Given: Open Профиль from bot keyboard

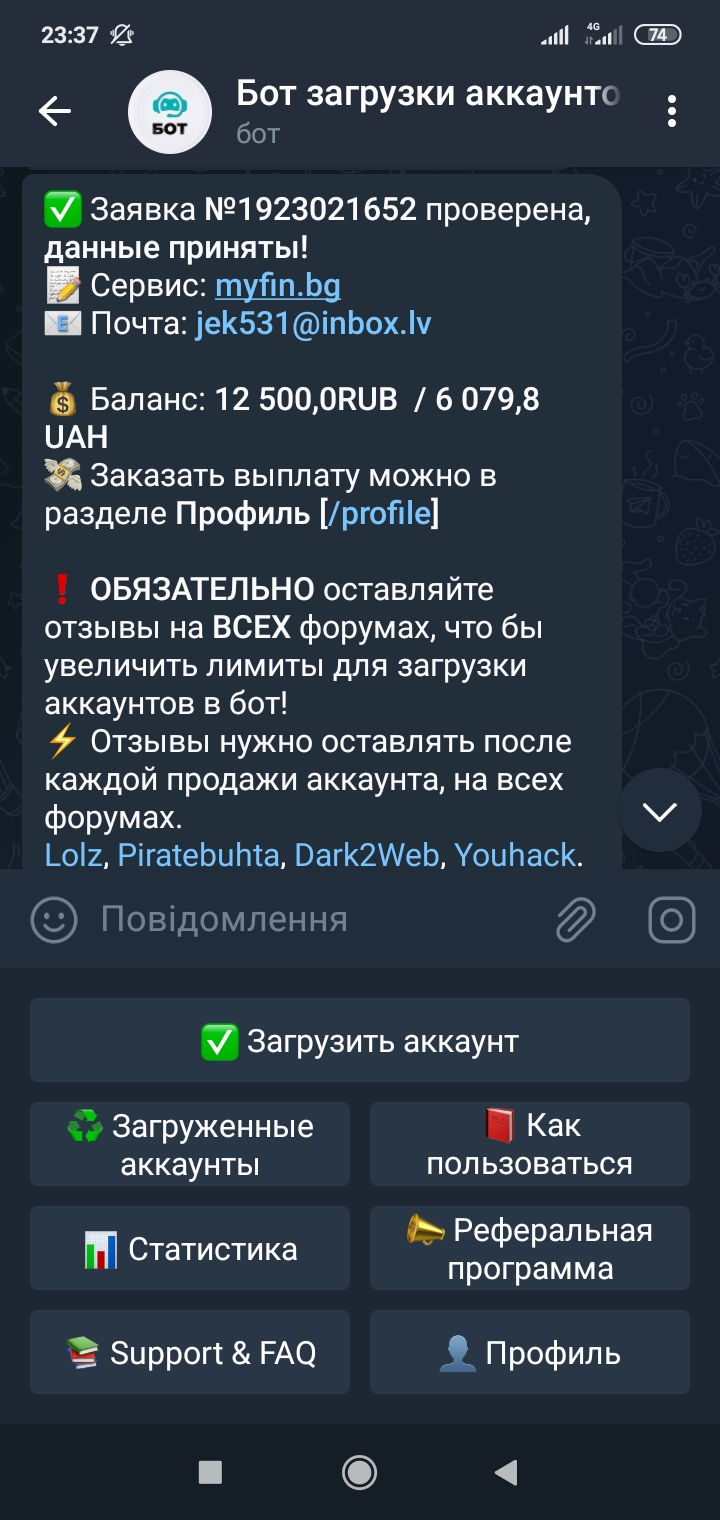Looking at the screenshot, I should pos(530,1353).
